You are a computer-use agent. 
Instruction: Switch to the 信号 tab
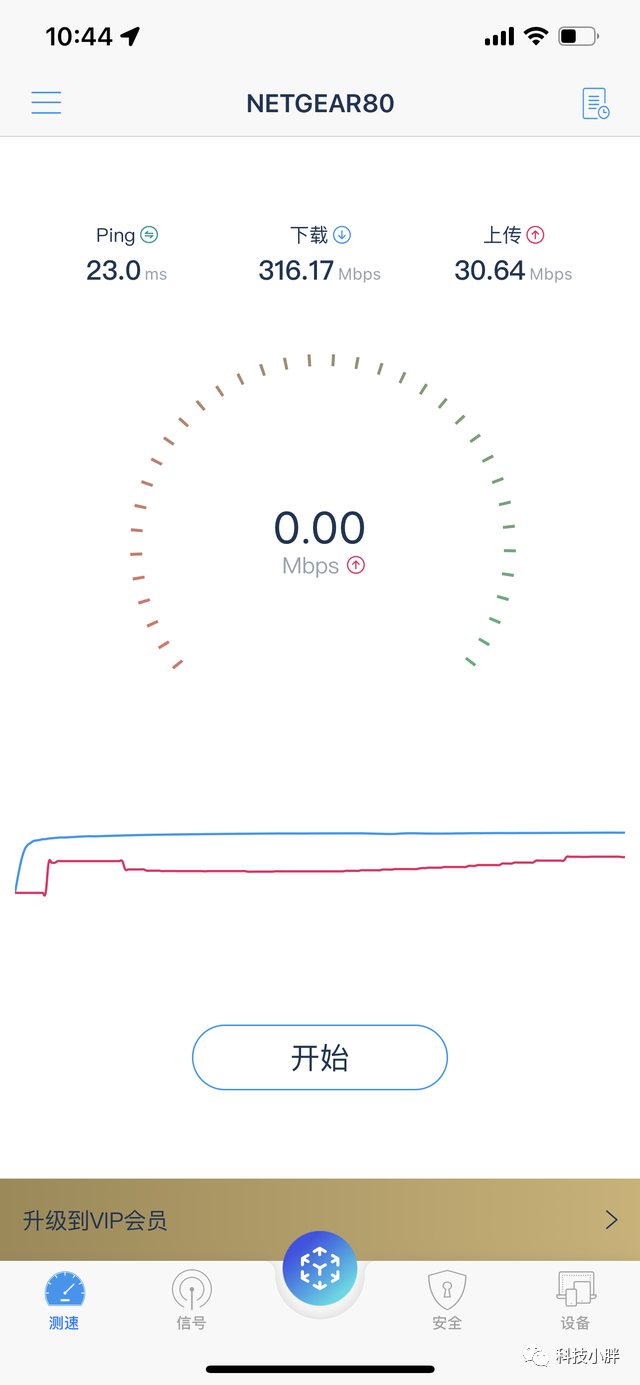(x=191, y=1300)
